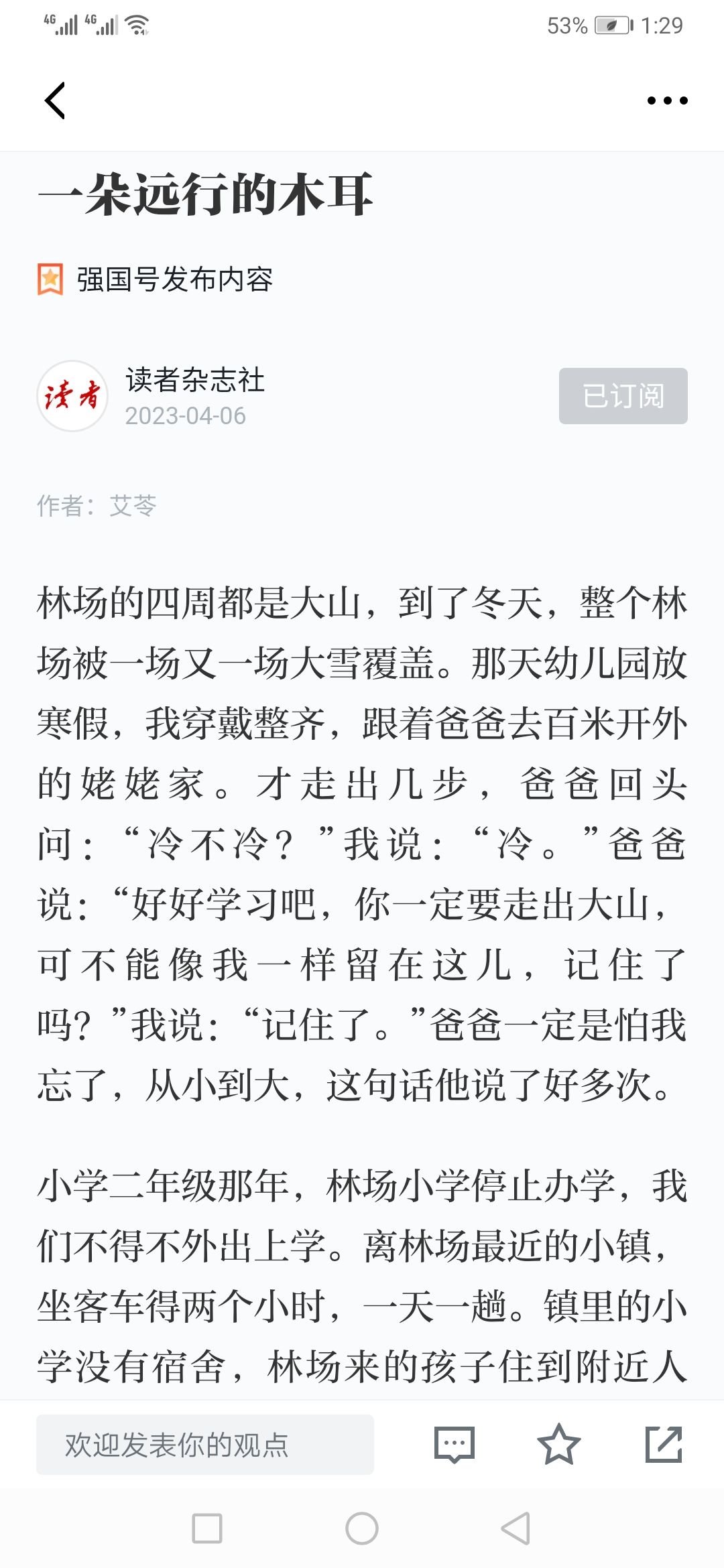The image size is (724, 1568).
Task: Tap the 欢迎发表你的观点 comment field
Action: 204,1445
